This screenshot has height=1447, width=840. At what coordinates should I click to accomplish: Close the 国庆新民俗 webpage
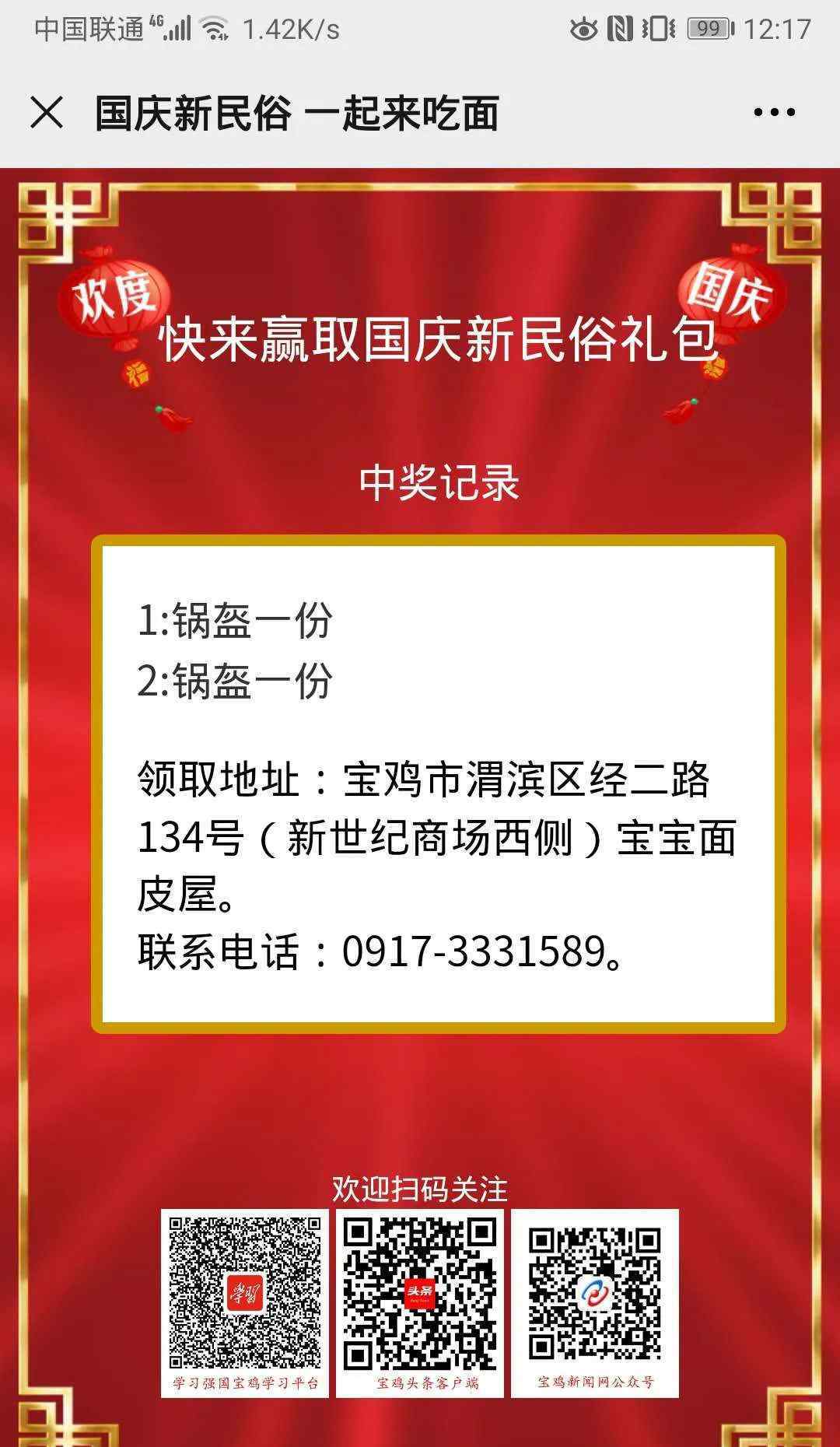[47, 113]
